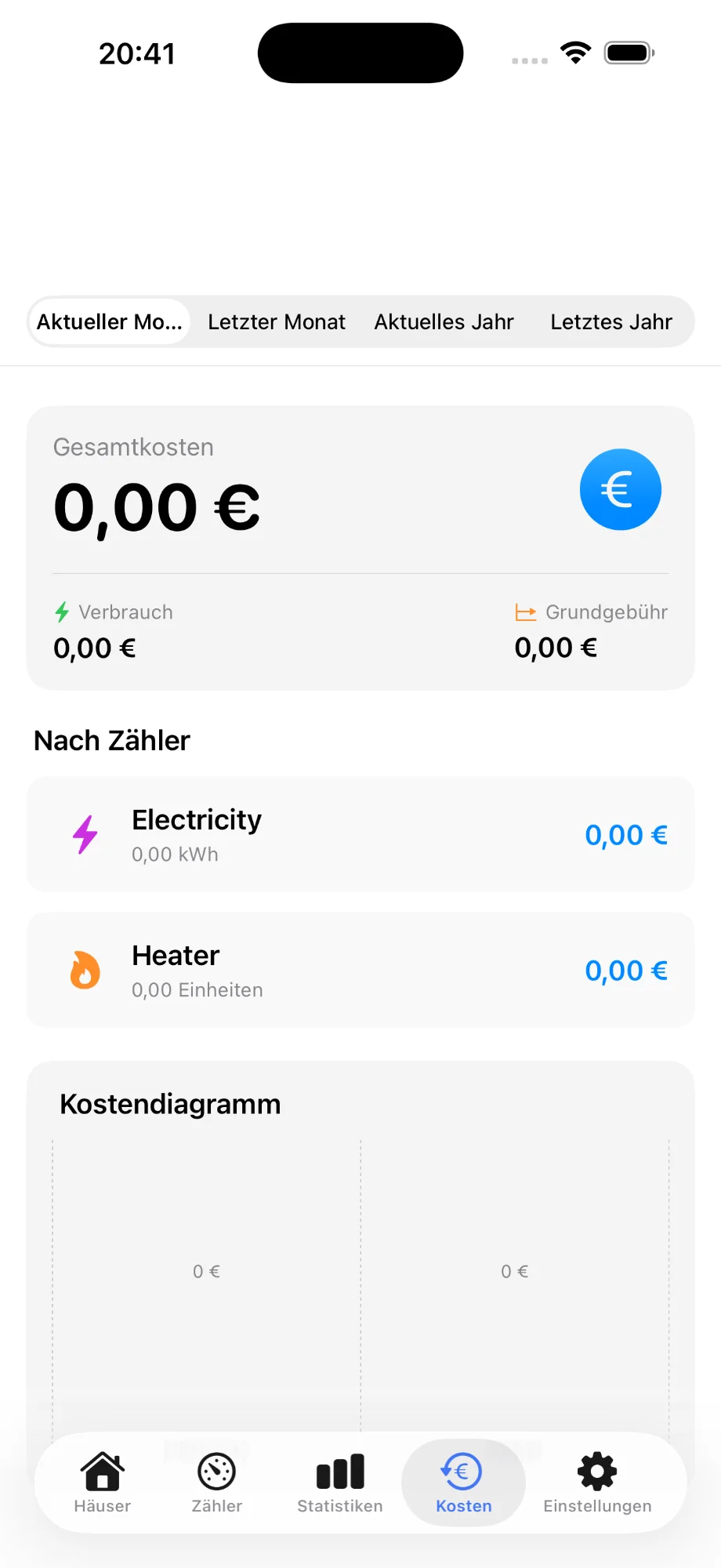721x1568 pixels.
Task: Select the Kosten euro icon
Action: [x=462, y=1471]
